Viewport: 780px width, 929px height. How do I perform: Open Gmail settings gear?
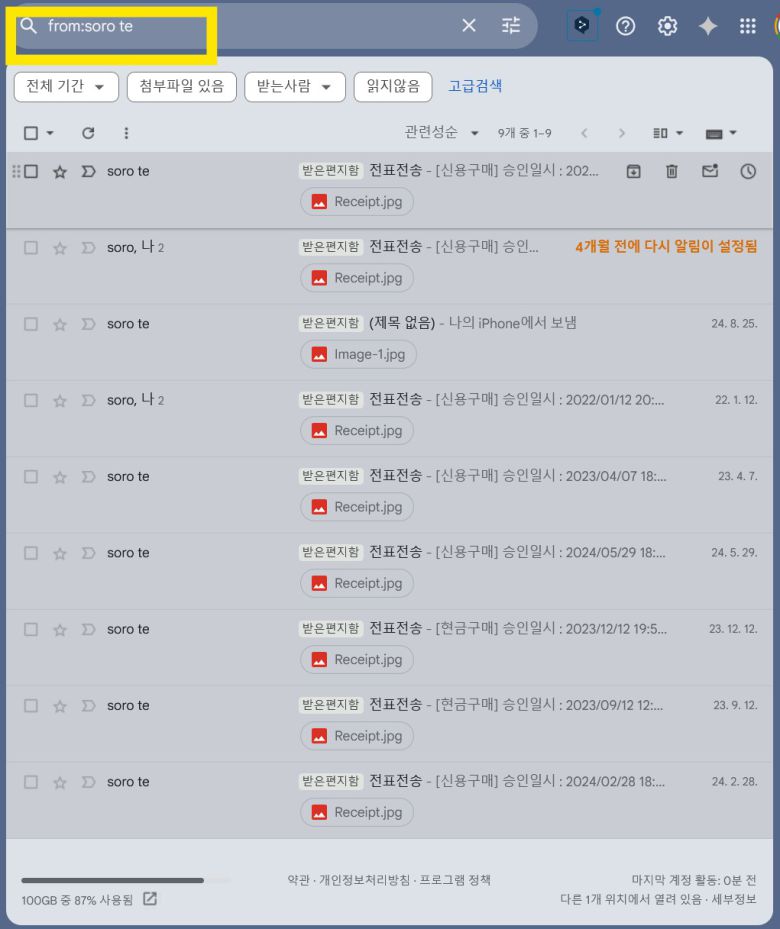click(667, 27)
